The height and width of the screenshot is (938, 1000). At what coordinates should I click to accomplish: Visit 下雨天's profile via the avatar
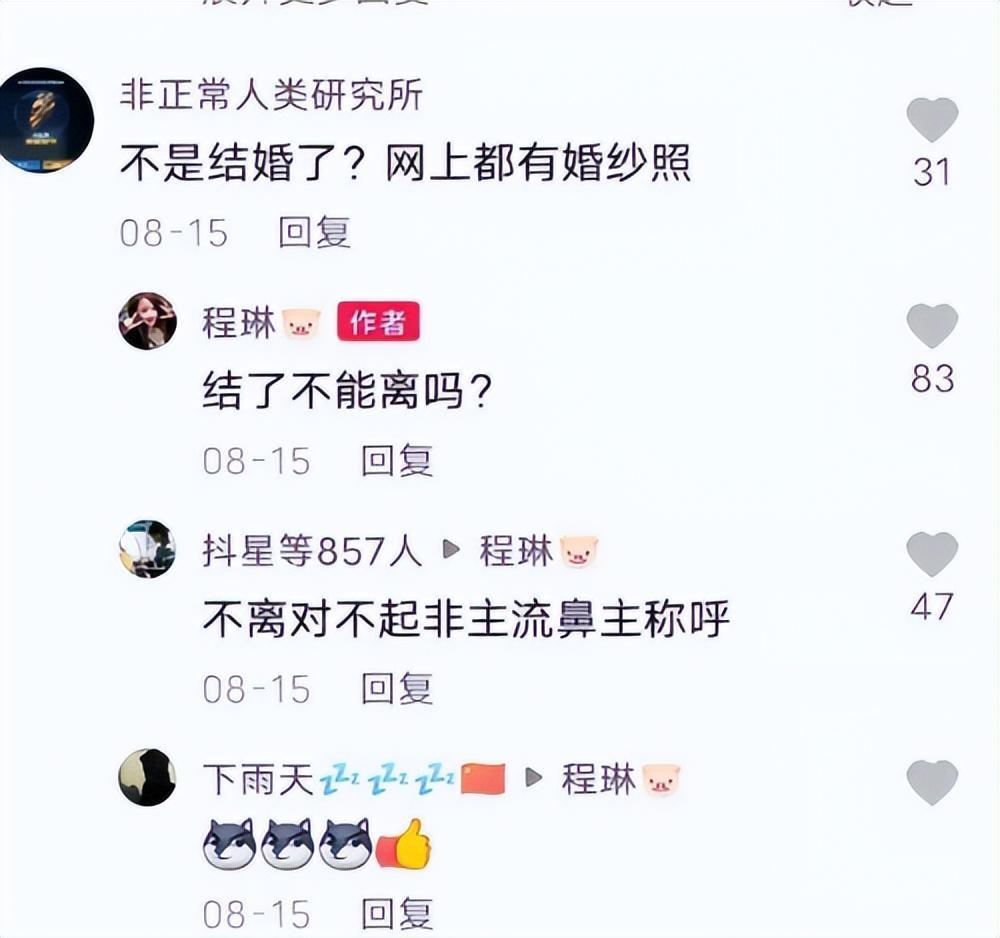[148, 777]
